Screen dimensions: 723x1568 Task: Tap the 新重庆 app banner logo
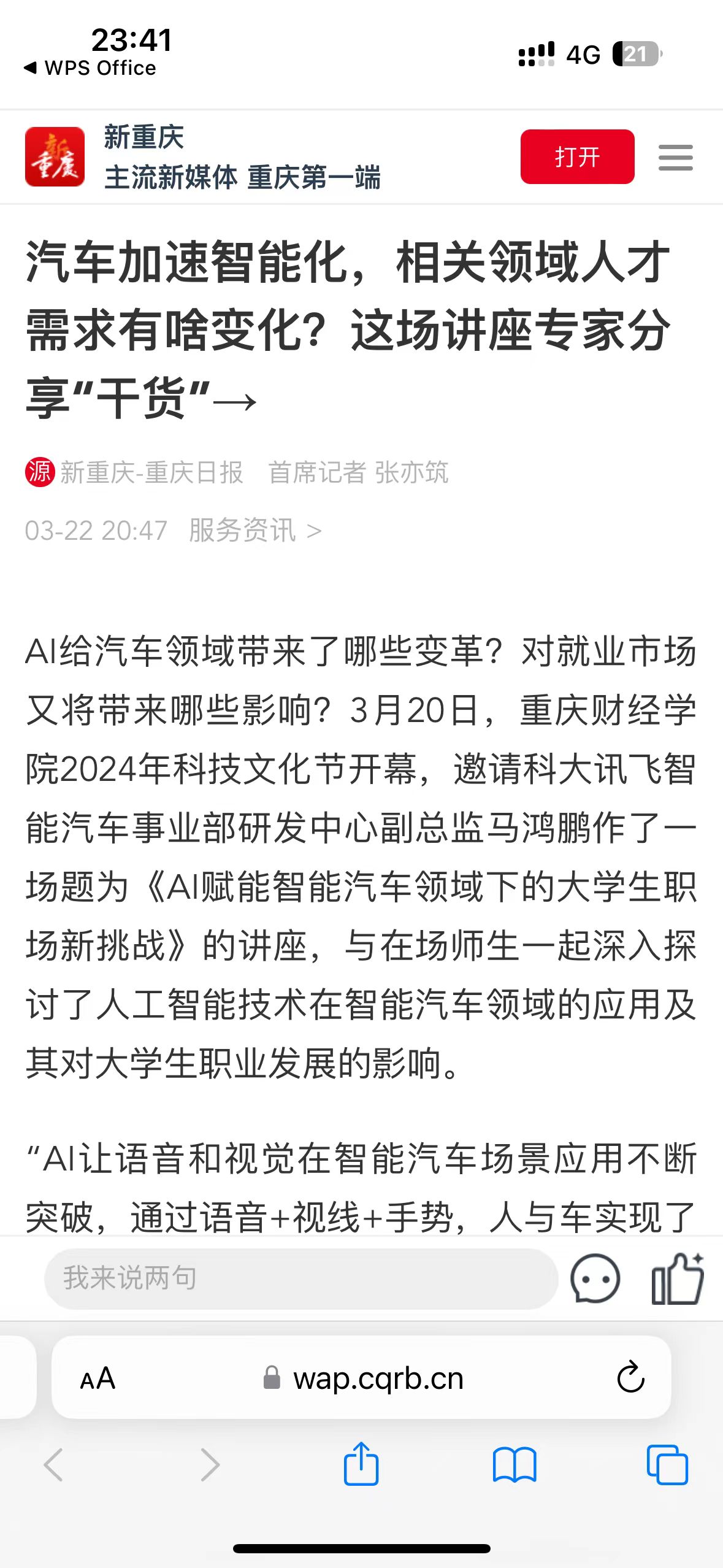coord(55,156)
